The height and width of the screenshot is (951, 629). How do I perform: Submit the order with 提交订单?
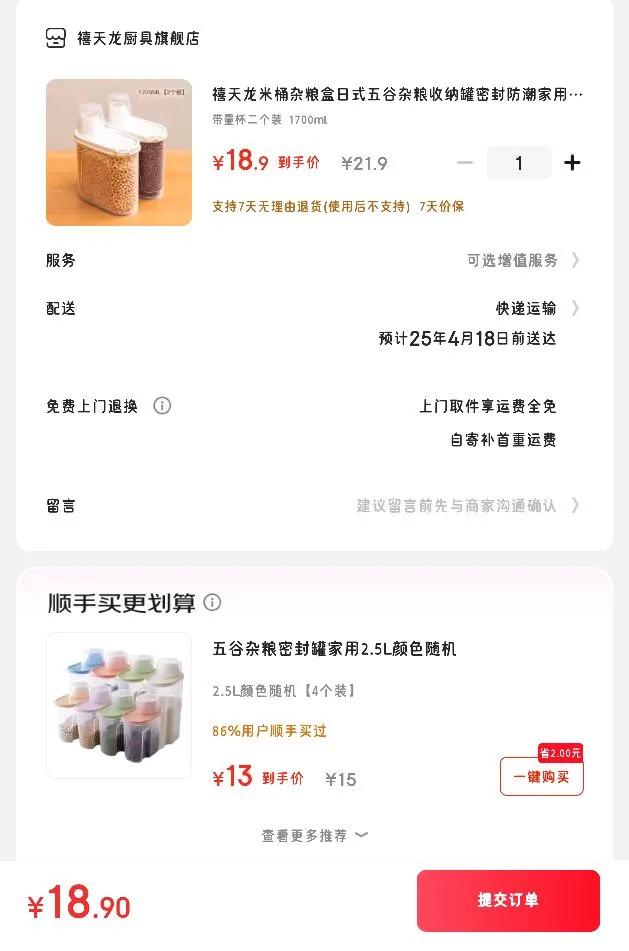coord(508,901)
